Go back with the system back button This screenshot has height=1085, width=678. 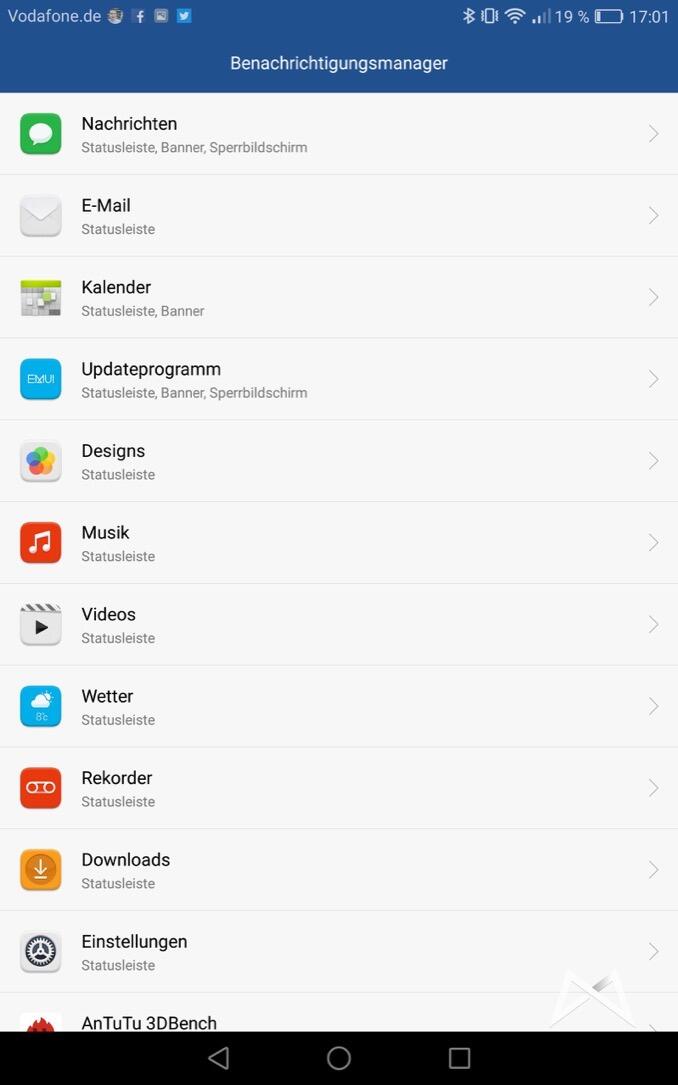click(219, 1058)
